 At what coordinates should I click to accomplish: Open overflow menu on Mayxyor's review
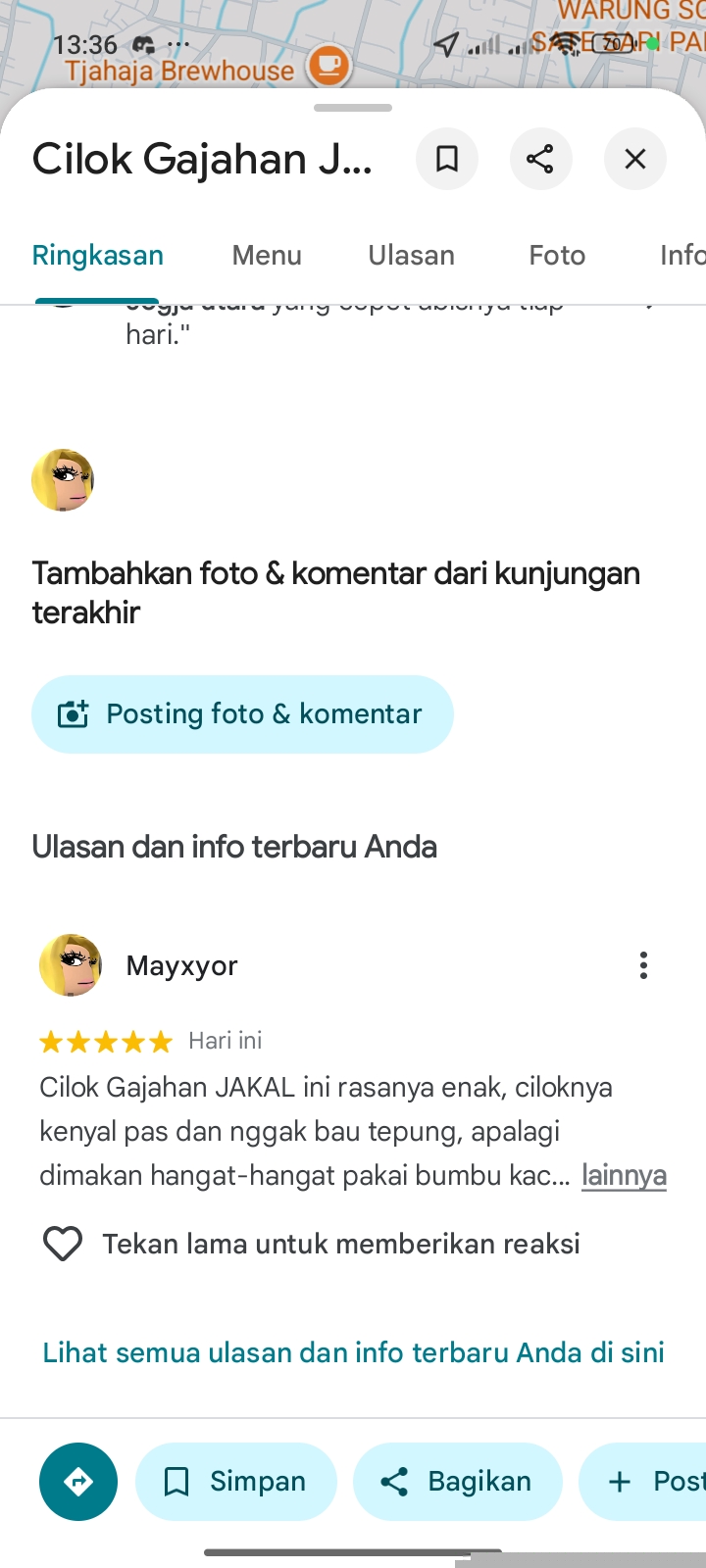[643, 965]
